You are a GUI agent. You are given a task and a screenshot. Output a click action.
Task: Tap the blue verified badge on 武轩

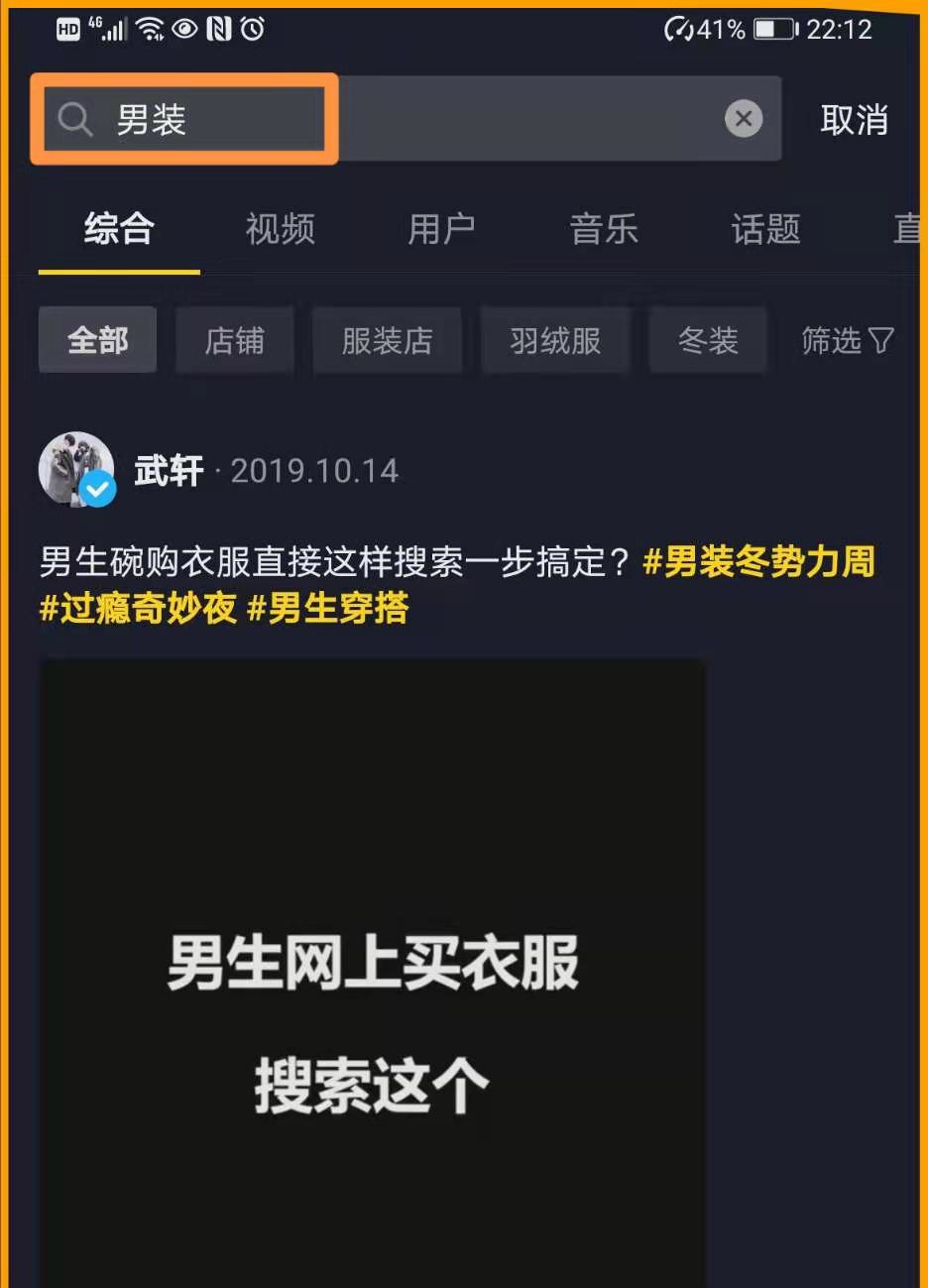[x=96, y=489]
